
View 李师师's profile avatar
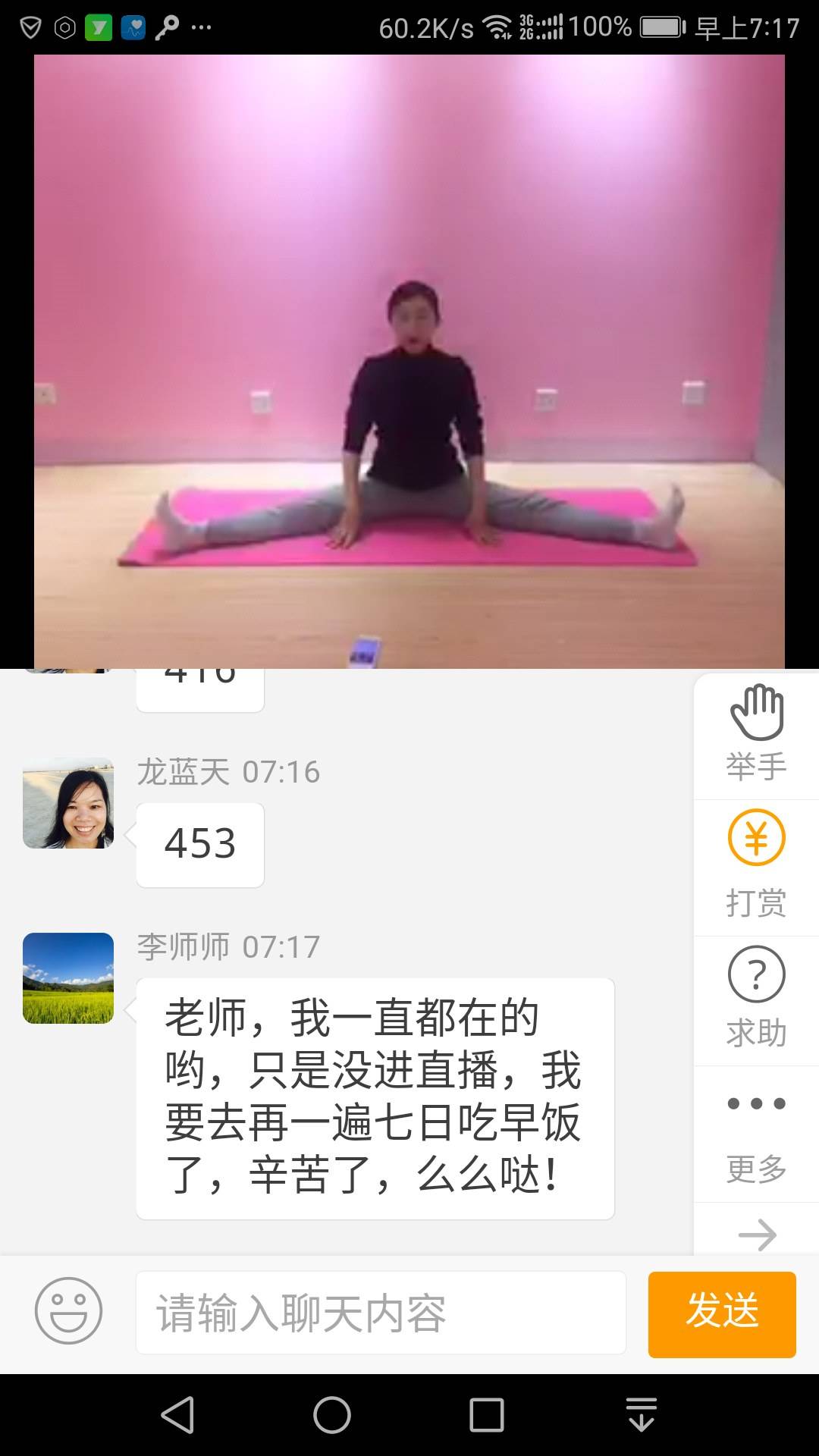[68, 978]
